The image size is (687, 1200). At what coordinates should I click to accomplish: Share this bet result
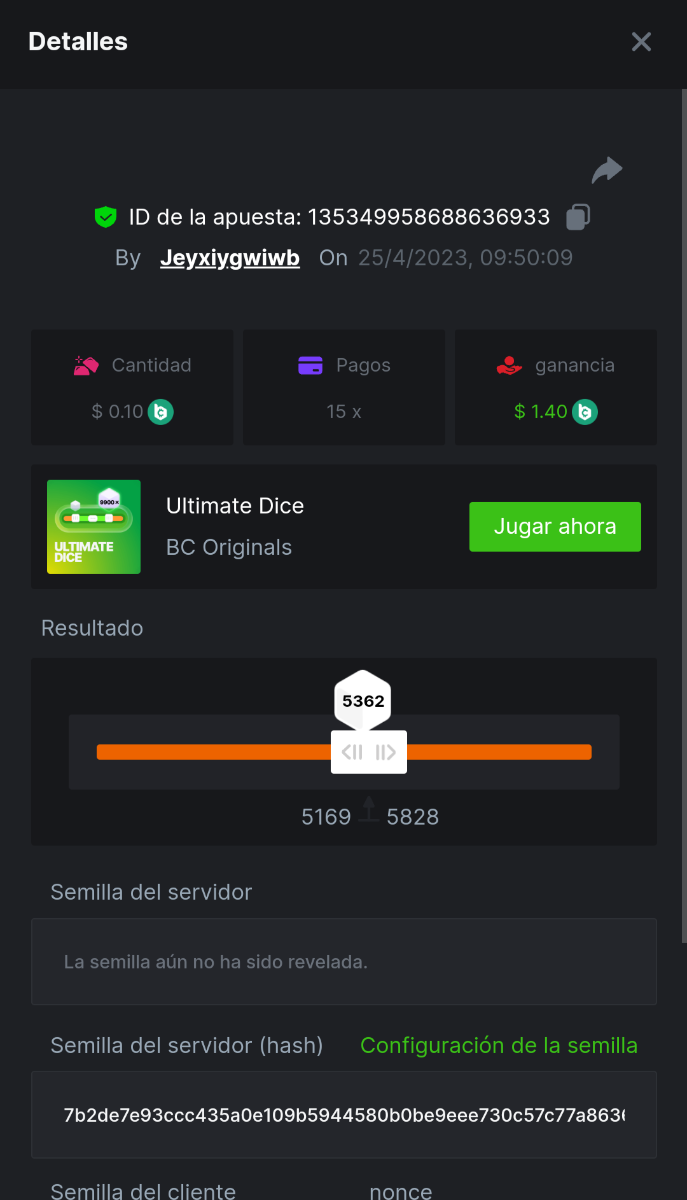pos(607,171)
